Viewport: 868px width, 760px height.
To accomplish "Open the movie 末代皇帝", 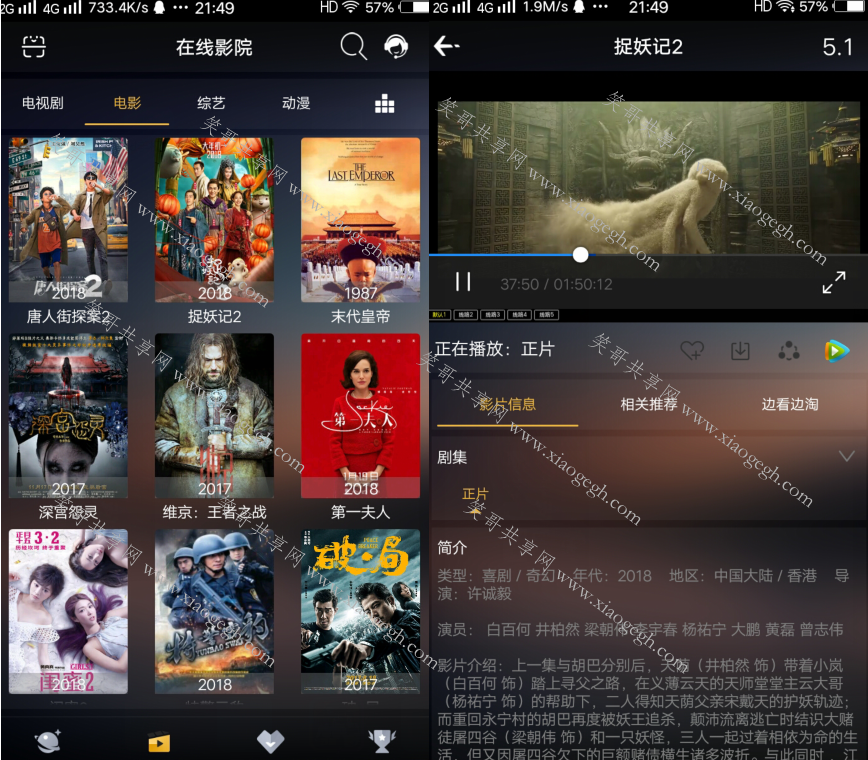I will [x=360, y=220].
